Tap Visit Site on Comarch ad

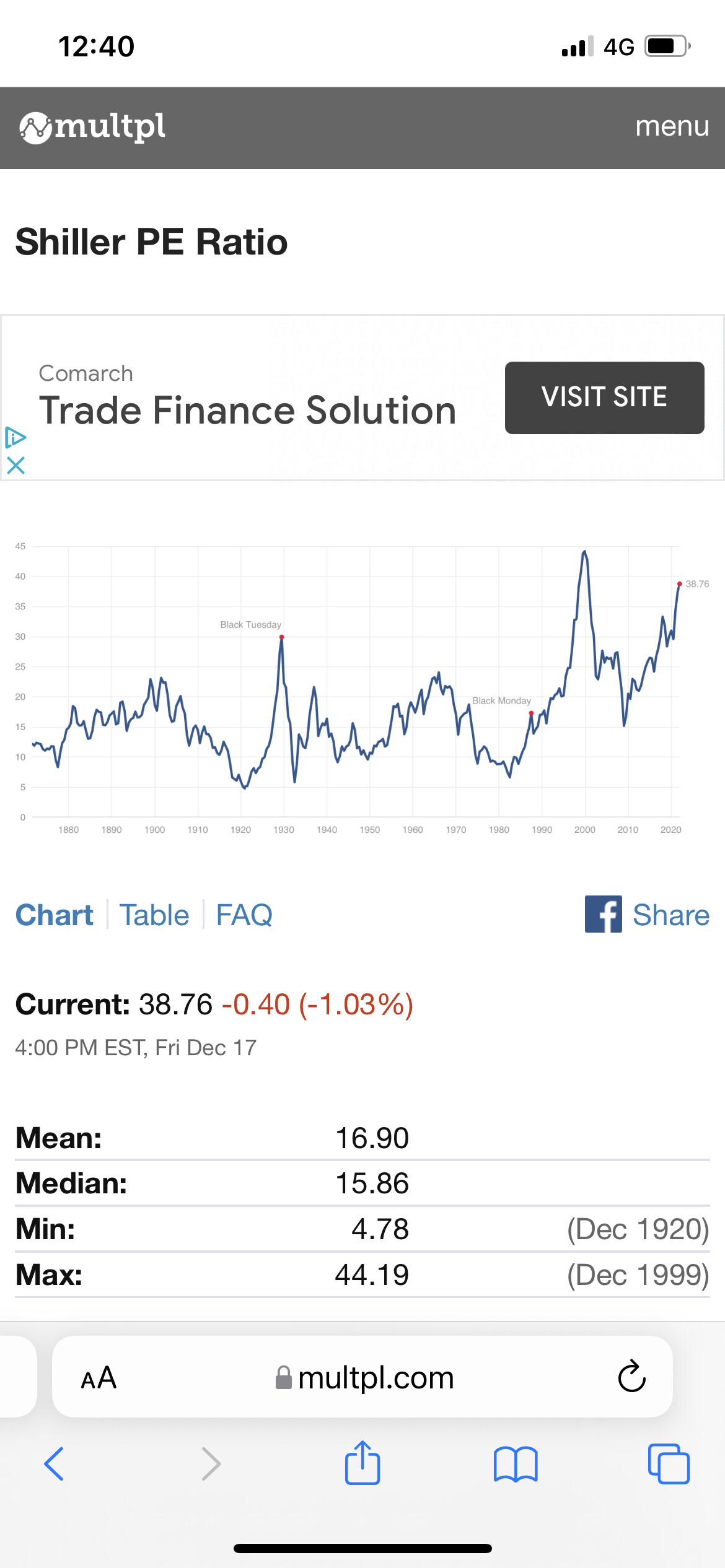[x=604, y=398]
